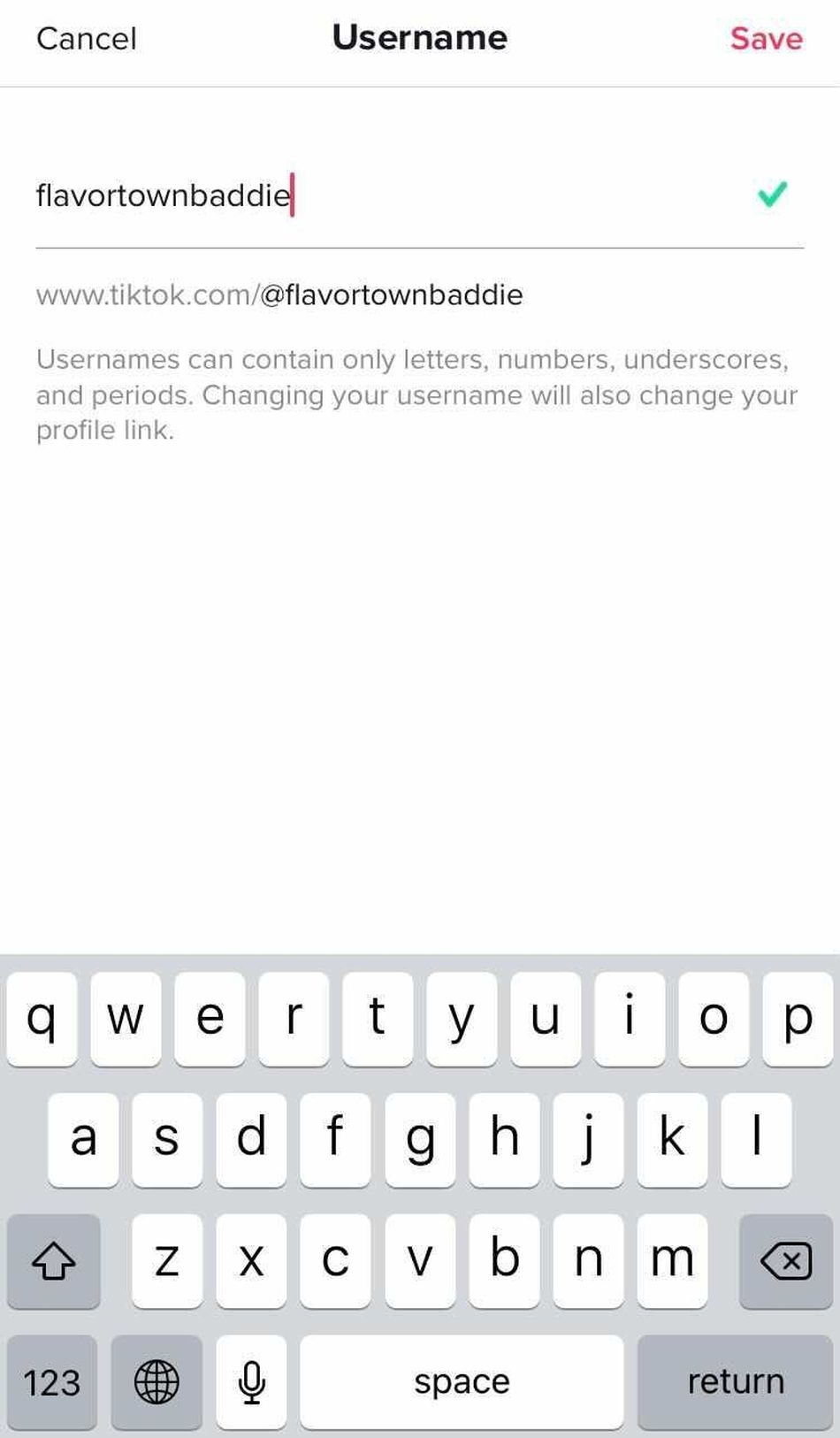Switch keyboard to 123 numbers
840x1438 pixels.
click(52, 1381)
